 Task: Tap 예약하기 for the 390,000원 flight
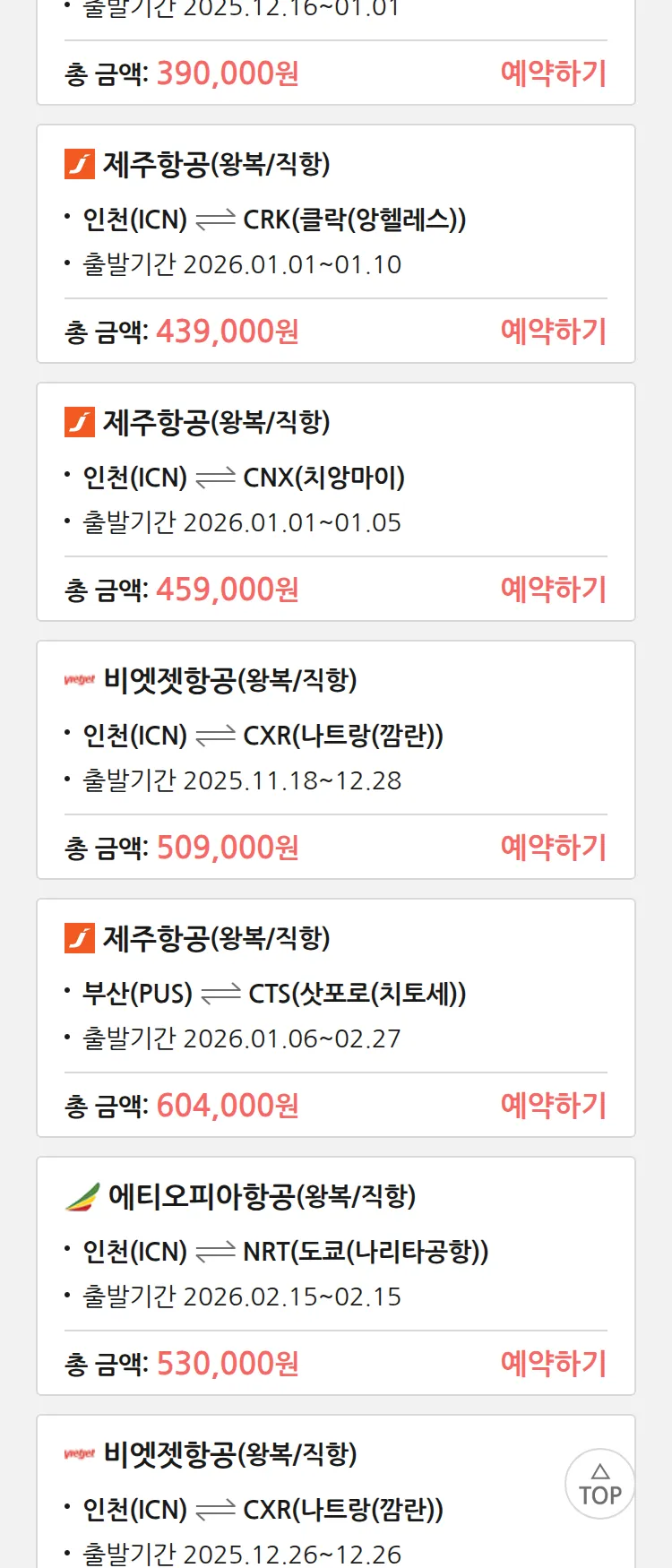[x=553, y=73]
